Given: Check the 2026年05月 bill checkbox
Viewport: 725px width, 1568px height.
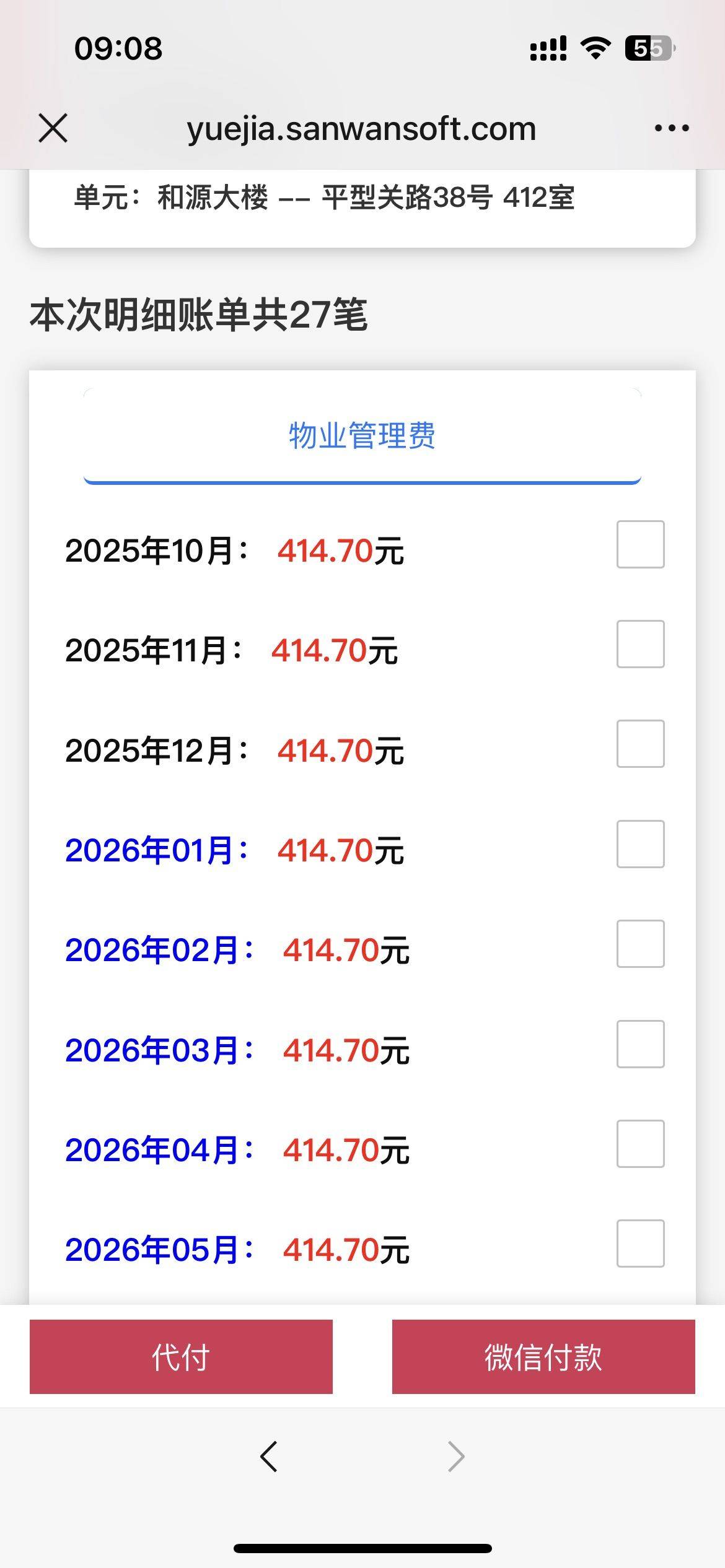Looking at the screenshot, I should click(640, 1244).
